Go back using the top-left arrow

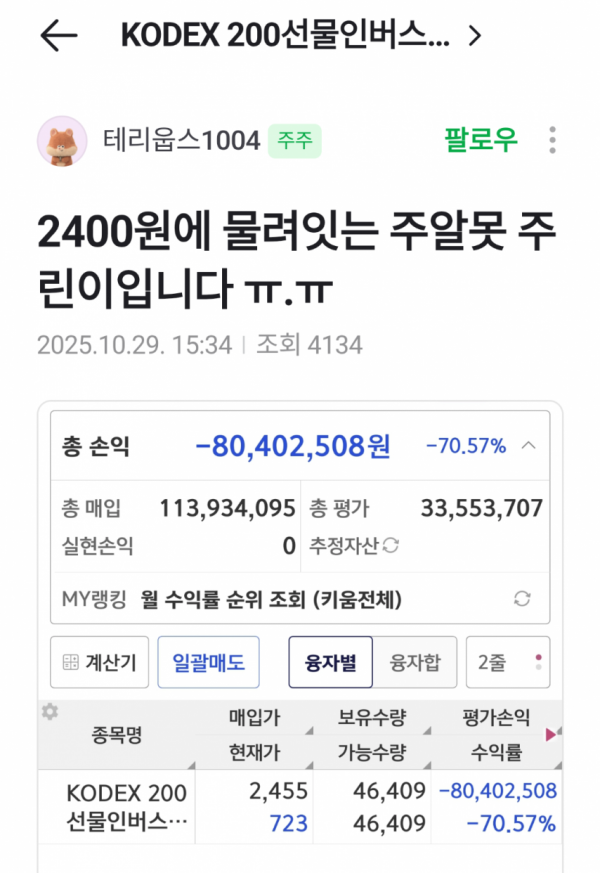point(58,36)
